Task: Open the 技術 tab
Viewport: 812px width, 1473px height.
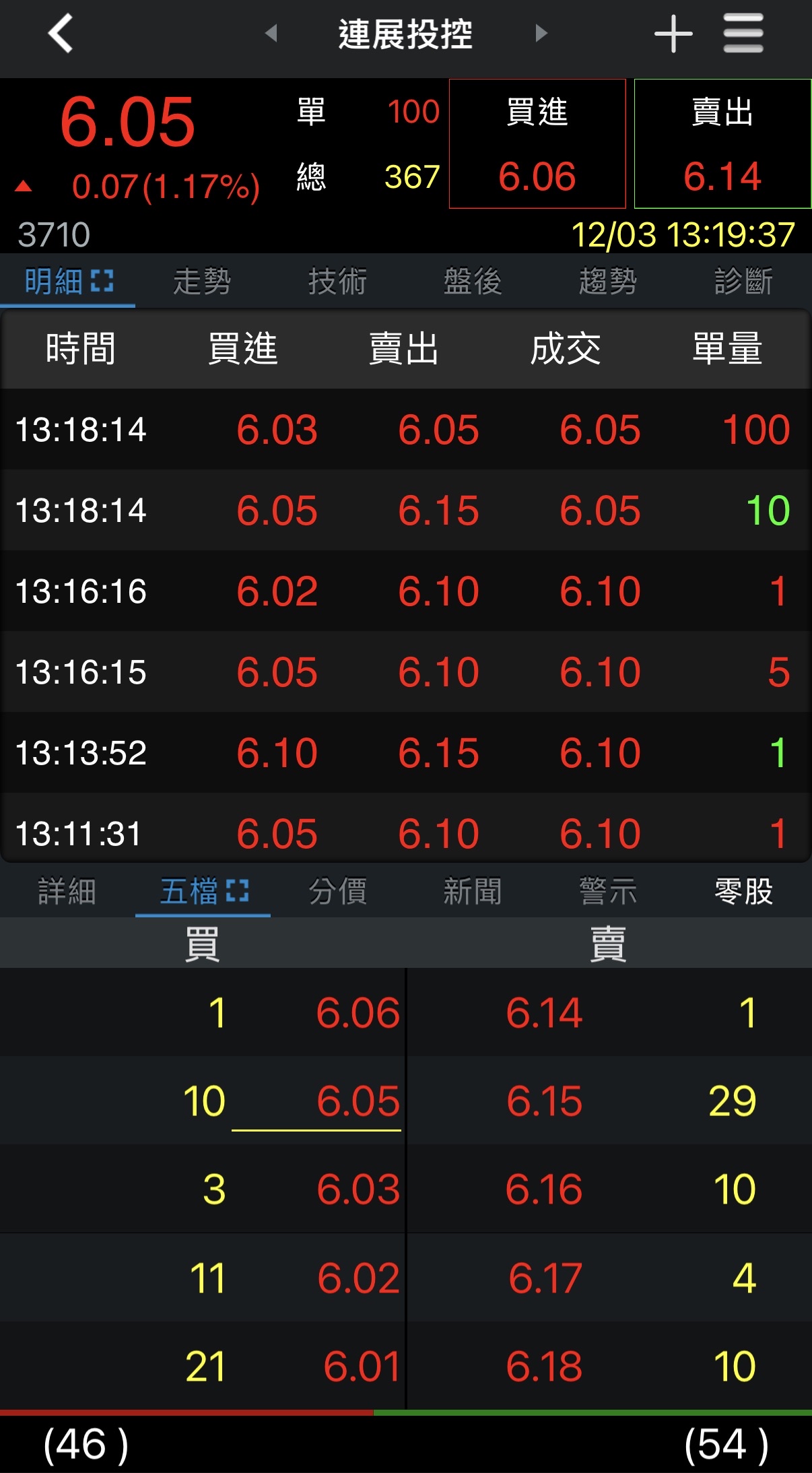Action: point(338,282)
